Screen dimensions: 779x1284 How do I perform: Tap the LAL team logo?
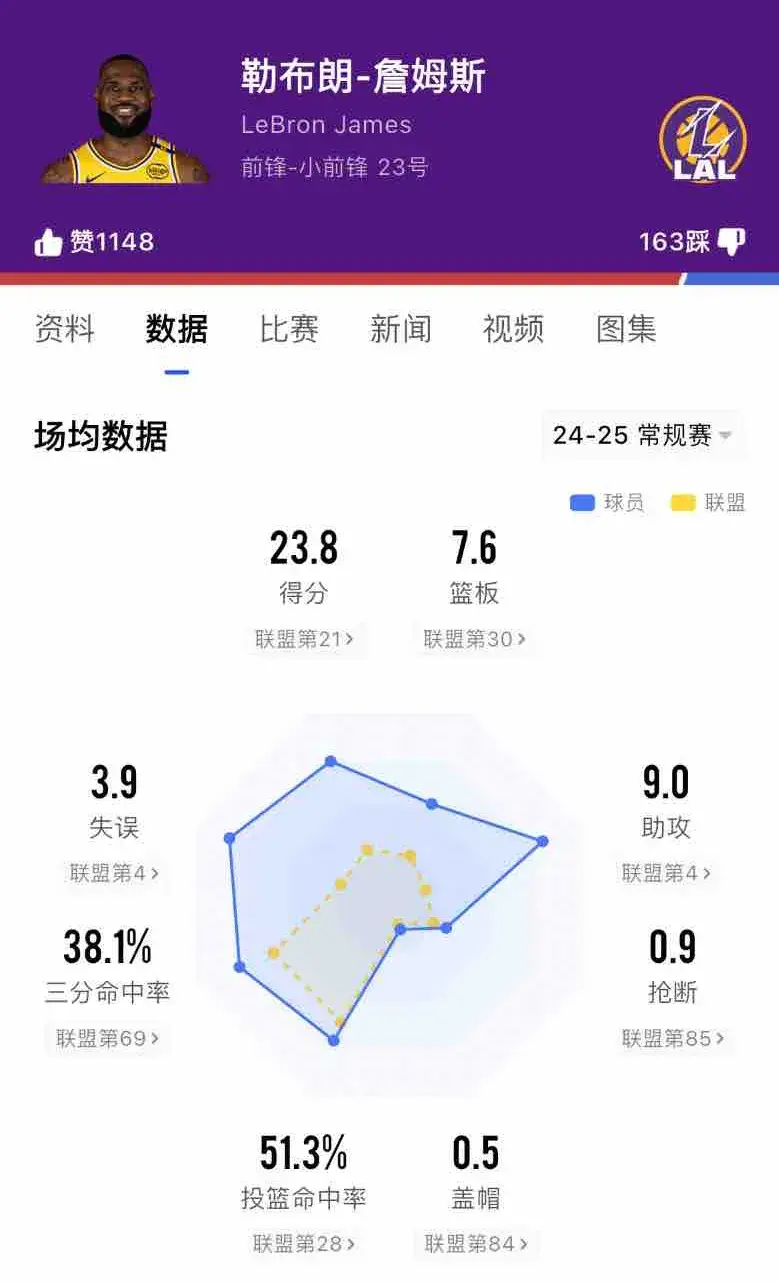click(703, 139)
